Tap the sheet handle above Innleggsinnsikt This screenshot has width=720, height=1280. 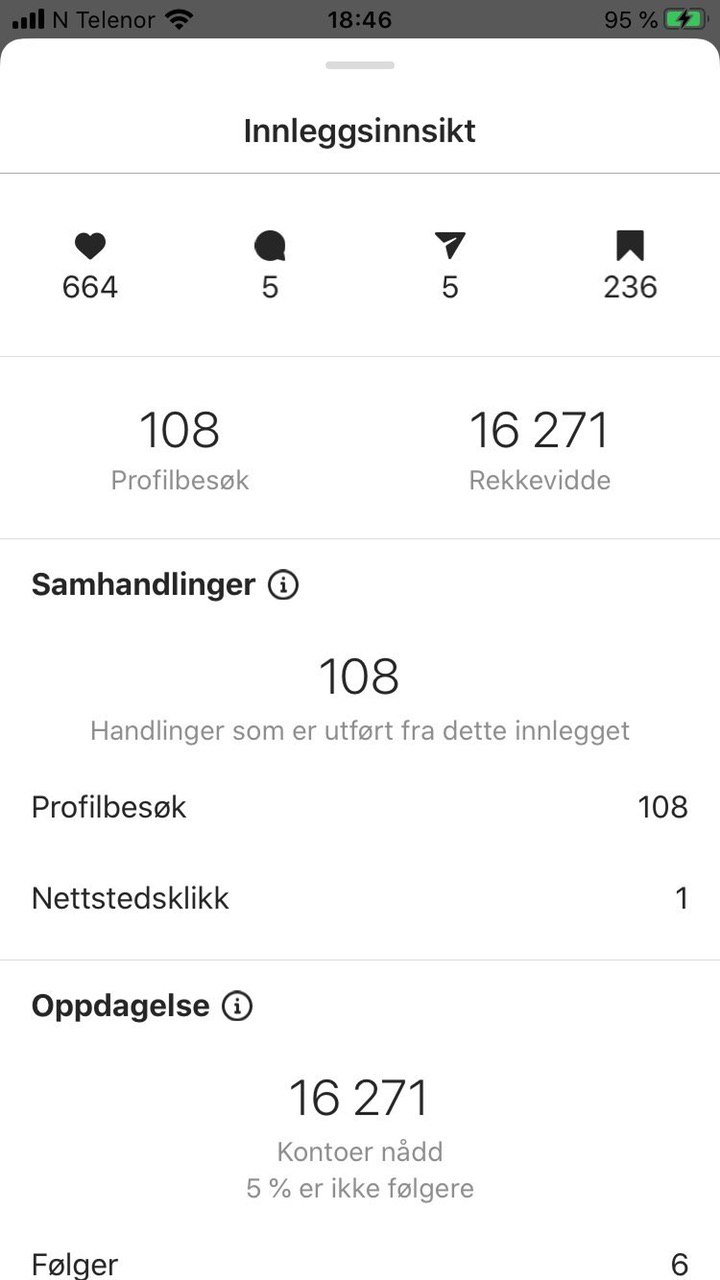tap(360, 65)
